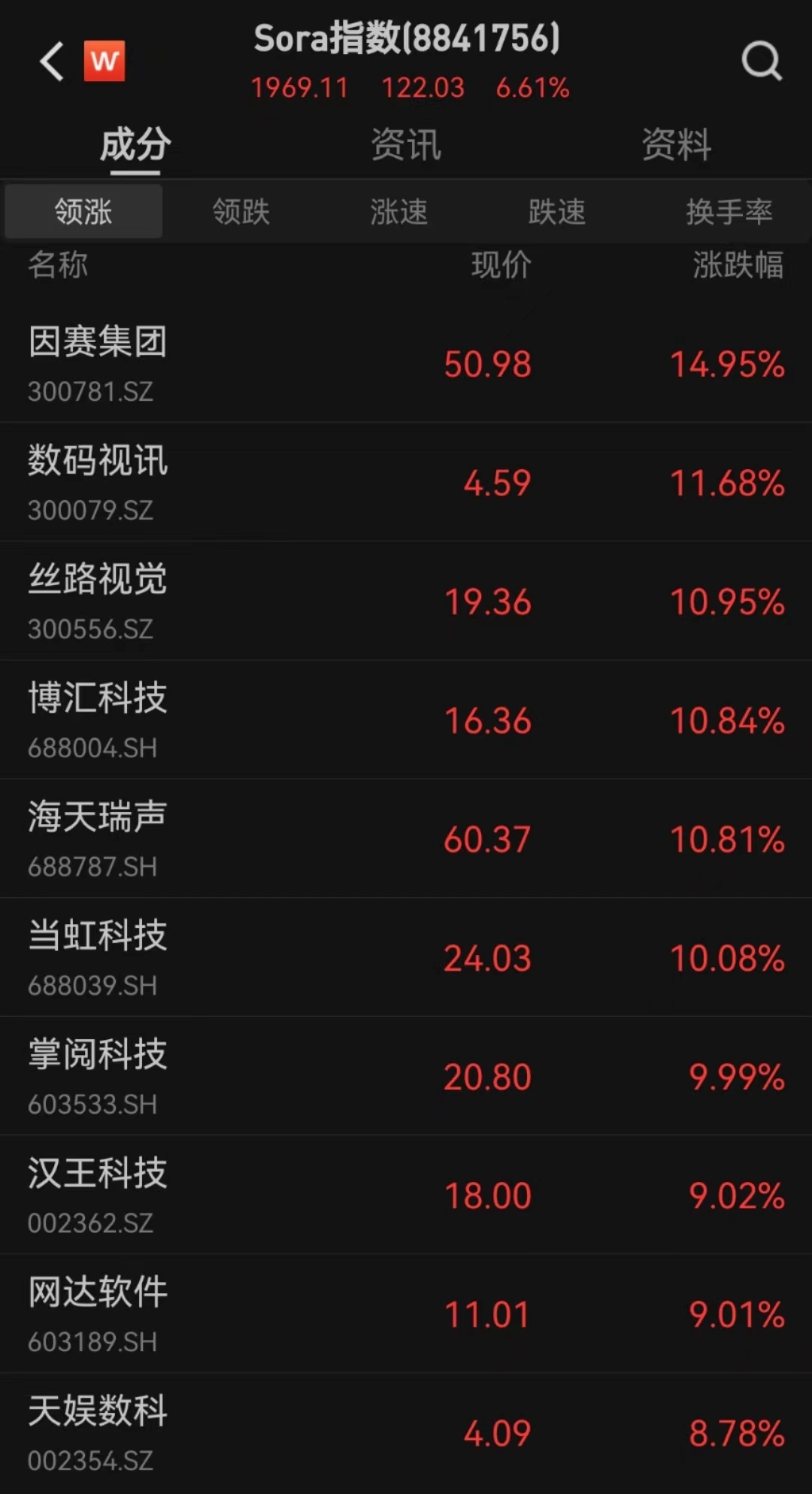Open stock 天娱数科 002354.SZ

(406, 1432)
